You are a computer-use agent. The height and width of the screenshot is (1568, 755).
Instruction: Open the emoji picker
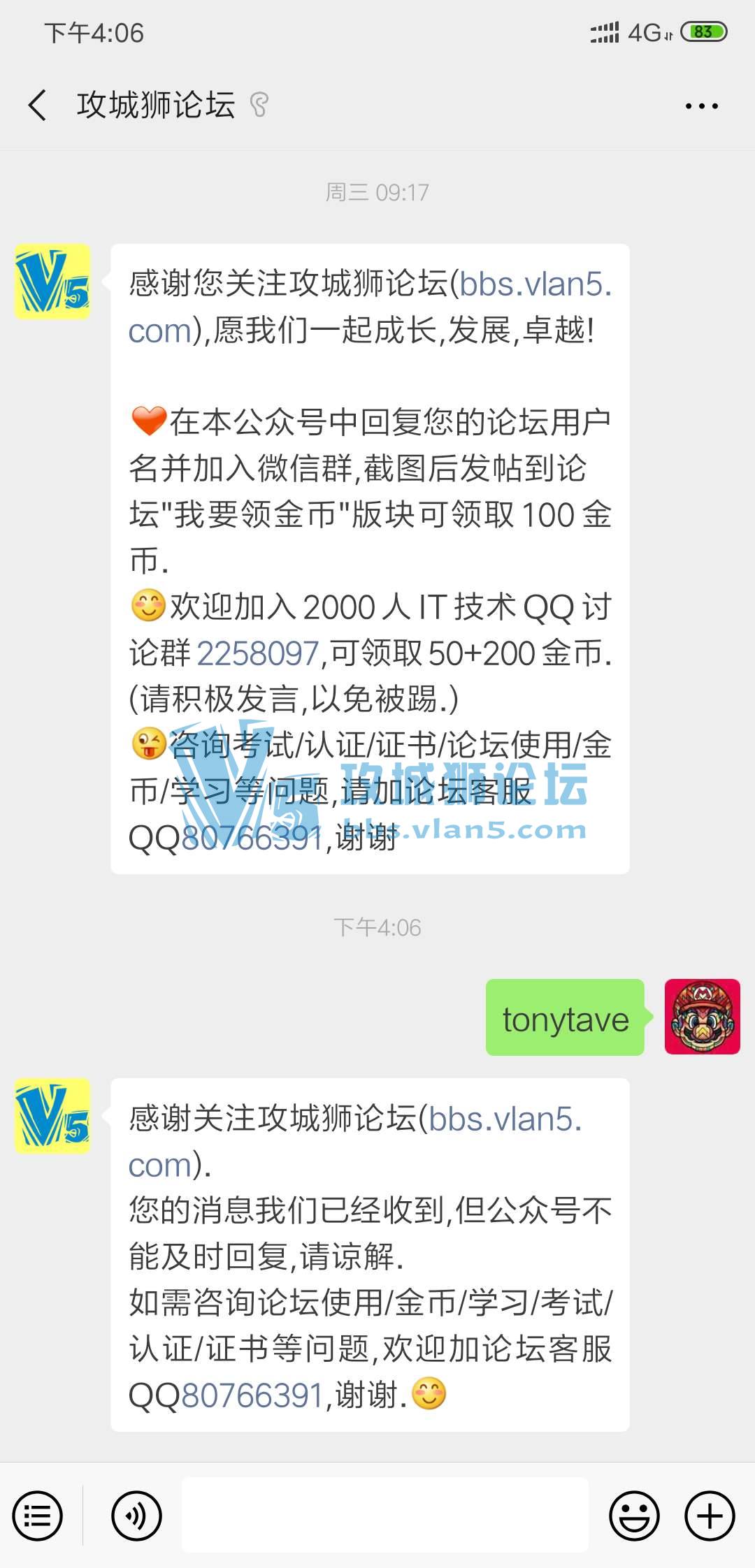coord(634,1516)
